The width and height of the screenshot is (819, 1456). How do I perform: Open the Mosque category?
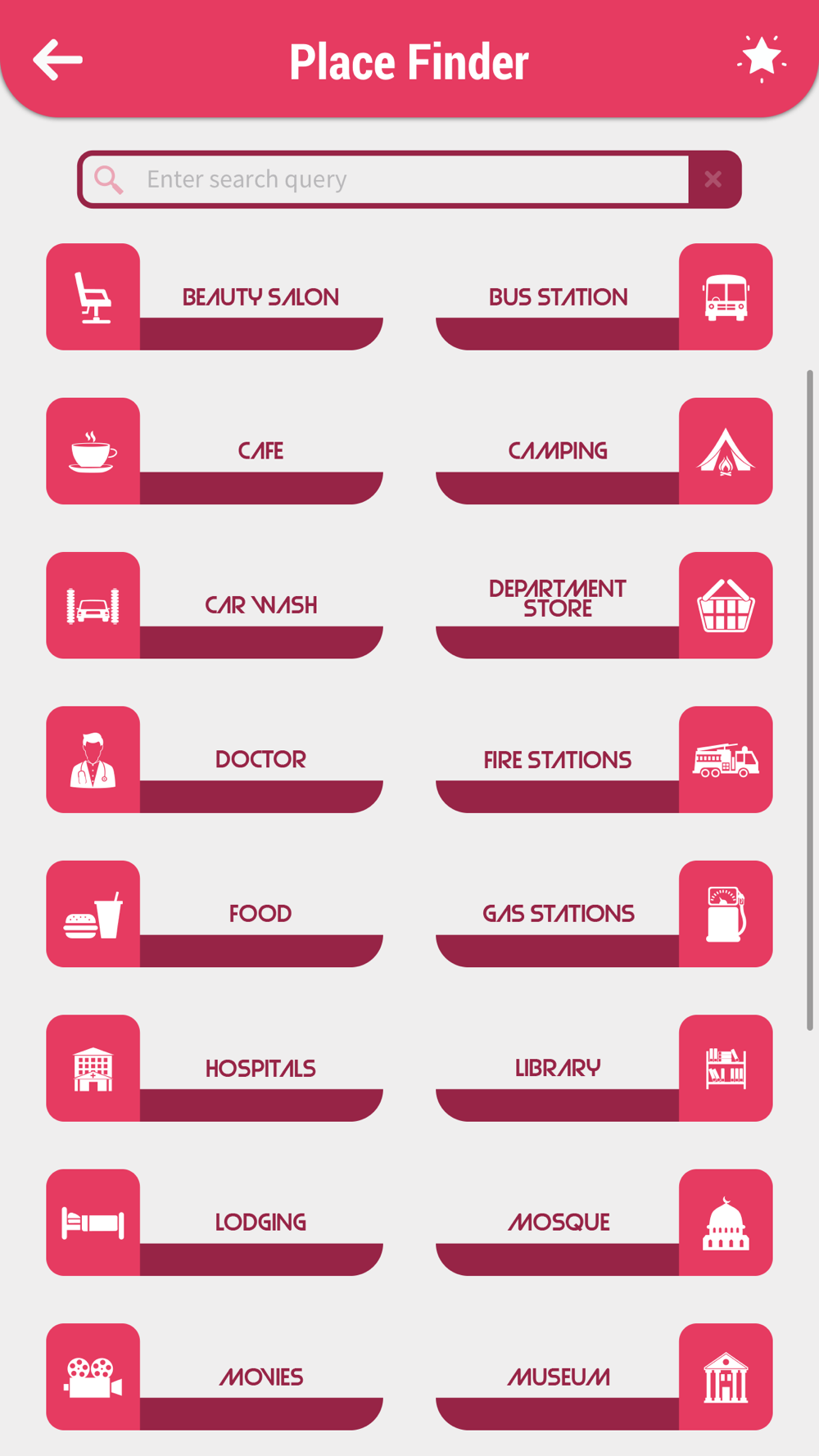click(604, 1223)
